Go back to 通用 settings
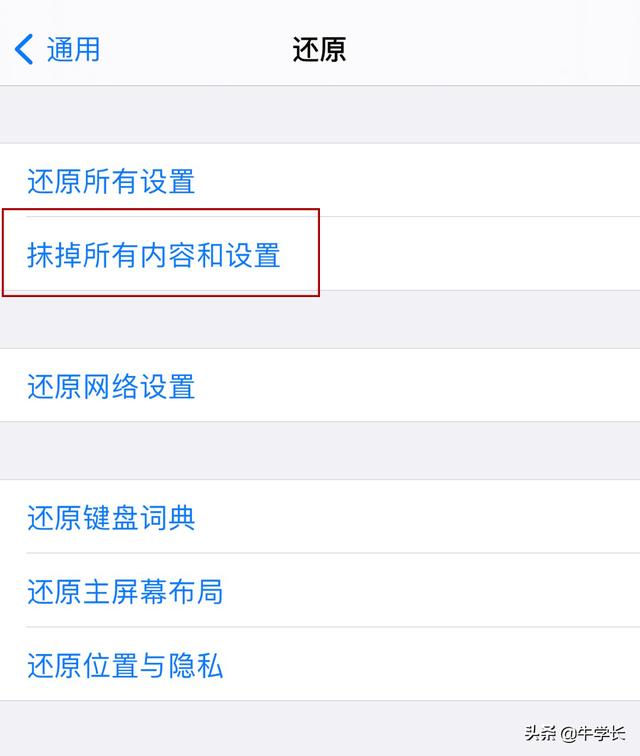Screen dimensions: 640x756 click(x=57, y=49)
